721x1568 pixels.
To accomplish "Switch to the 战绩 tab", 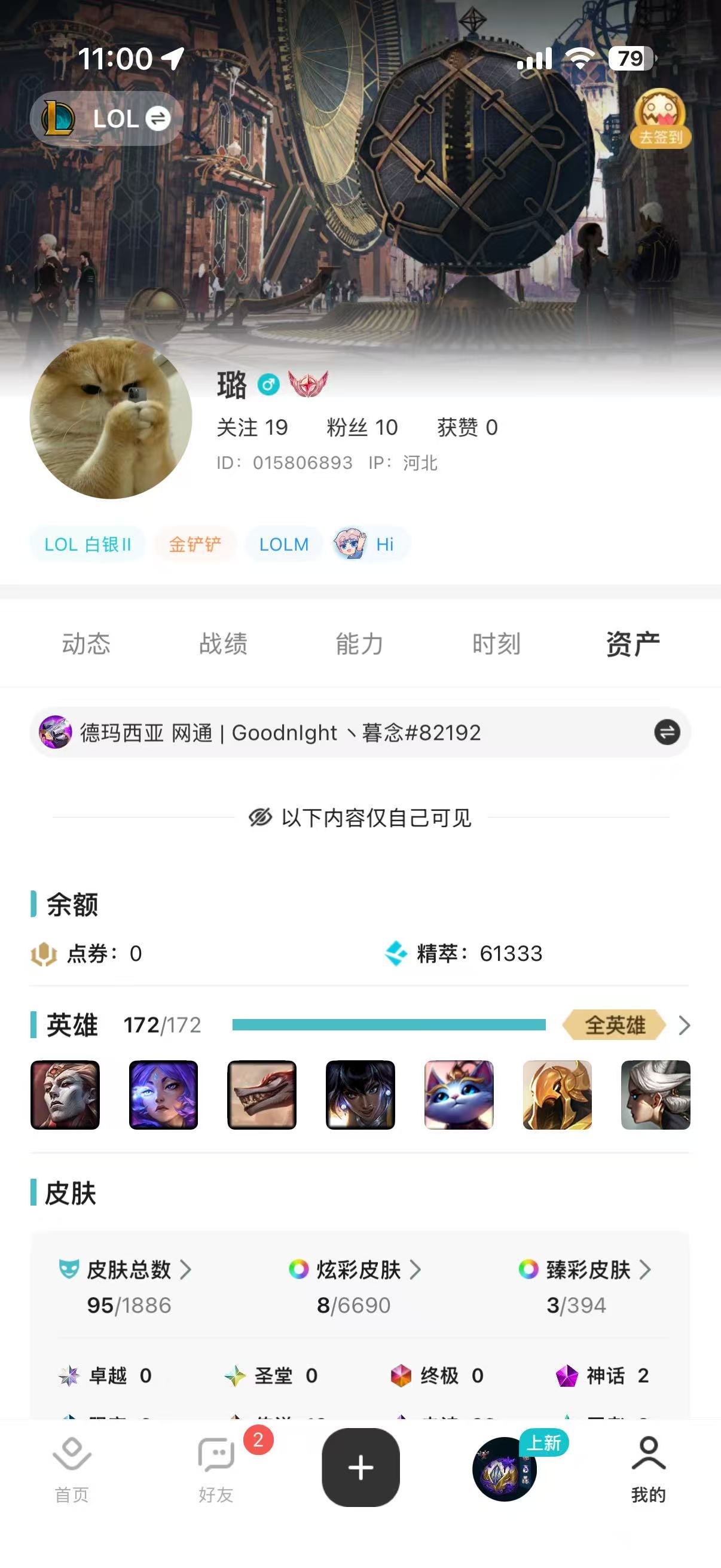I will 222,644.
